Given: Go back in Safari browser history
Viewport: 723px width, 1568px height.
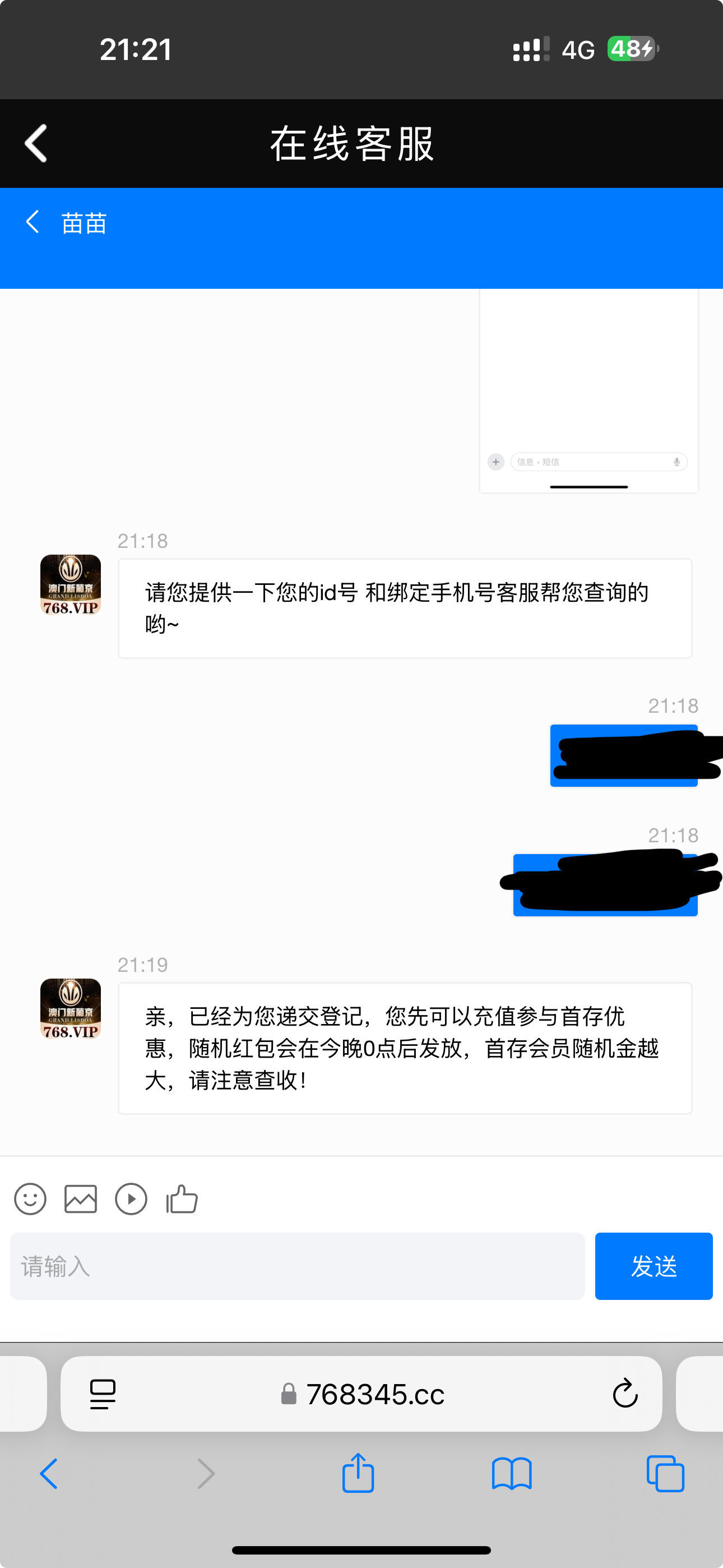Looking at the screenshot, I should point(49,1474).
